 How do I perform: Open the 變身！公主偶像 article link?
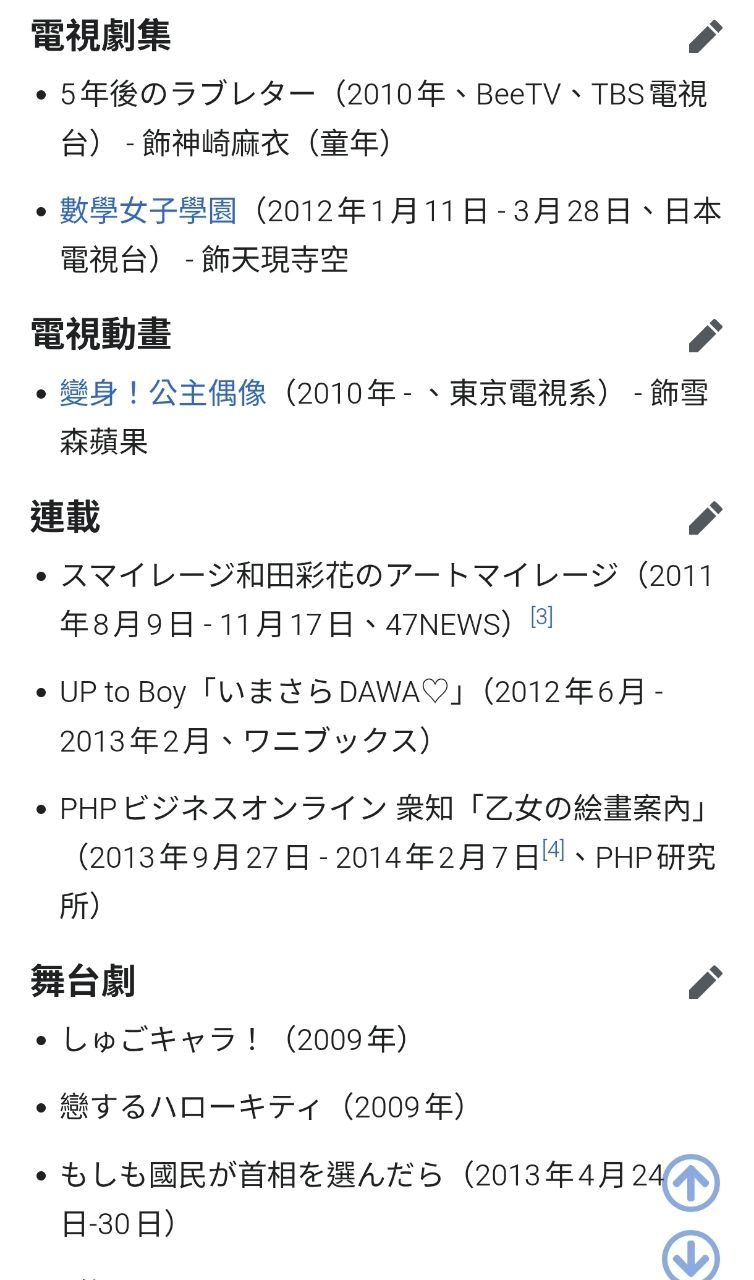pos(163,393)
